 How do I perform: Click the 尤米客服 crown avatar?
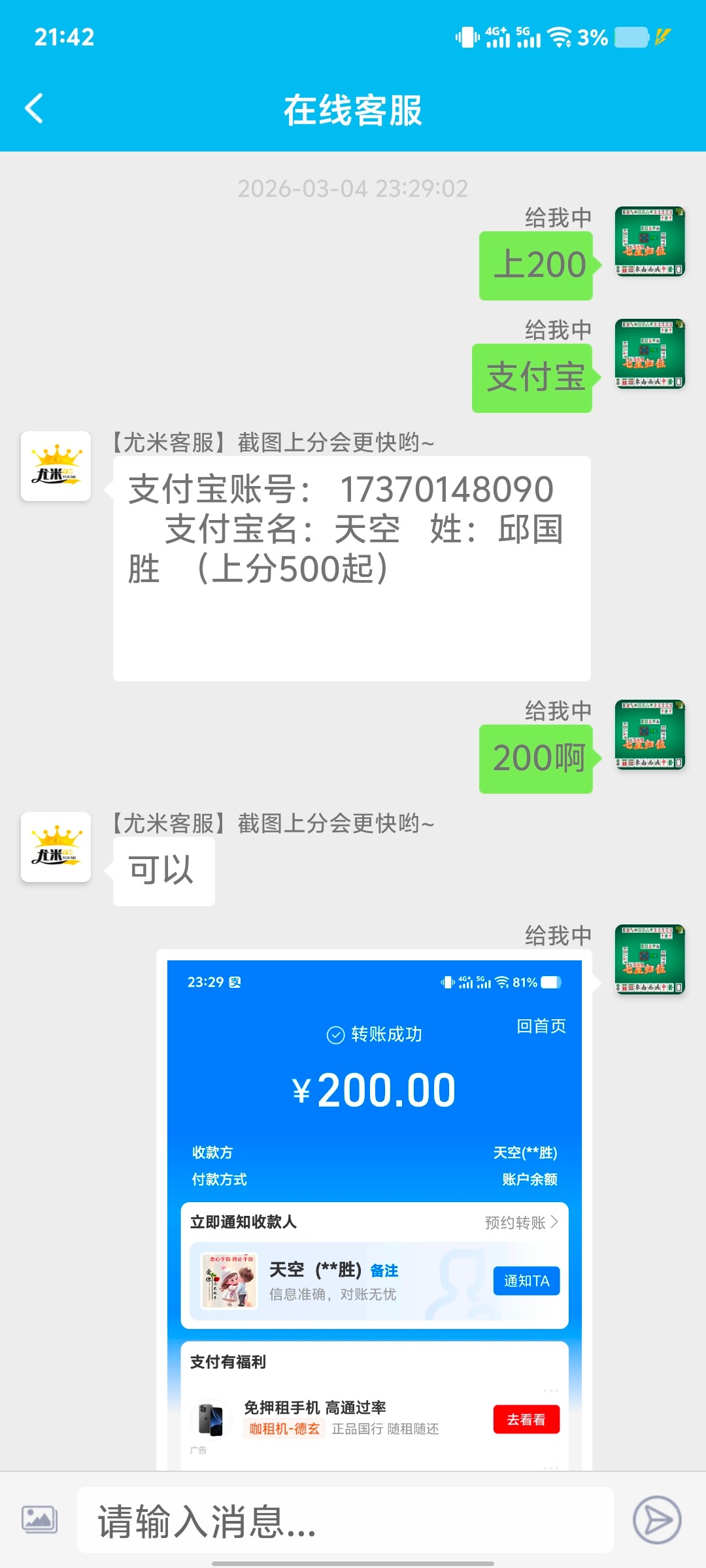pos(56,465)
